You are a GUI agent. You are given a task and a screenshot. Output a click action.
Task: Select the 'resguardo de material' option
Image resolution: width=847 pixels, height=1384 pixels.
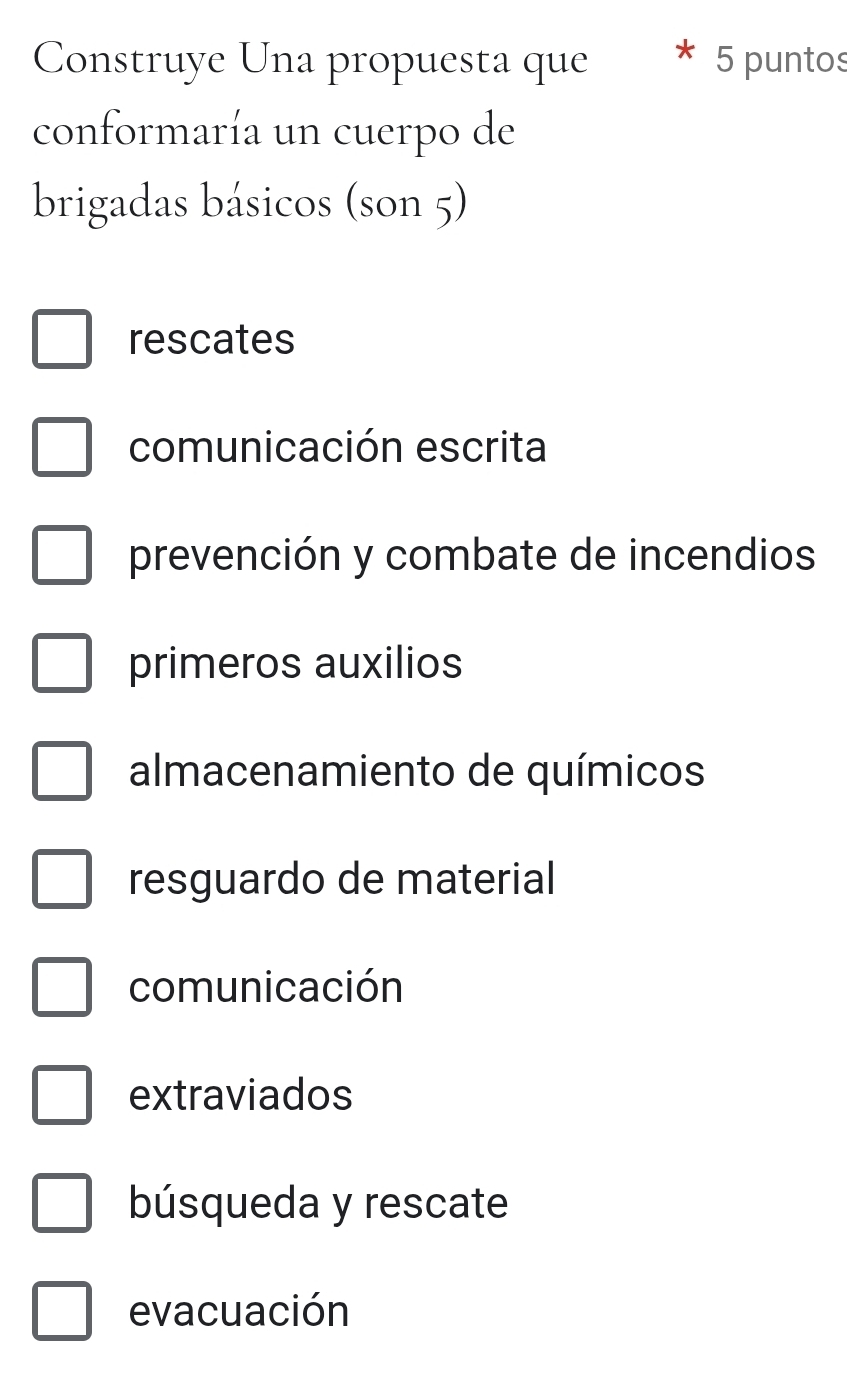[63, 880]
